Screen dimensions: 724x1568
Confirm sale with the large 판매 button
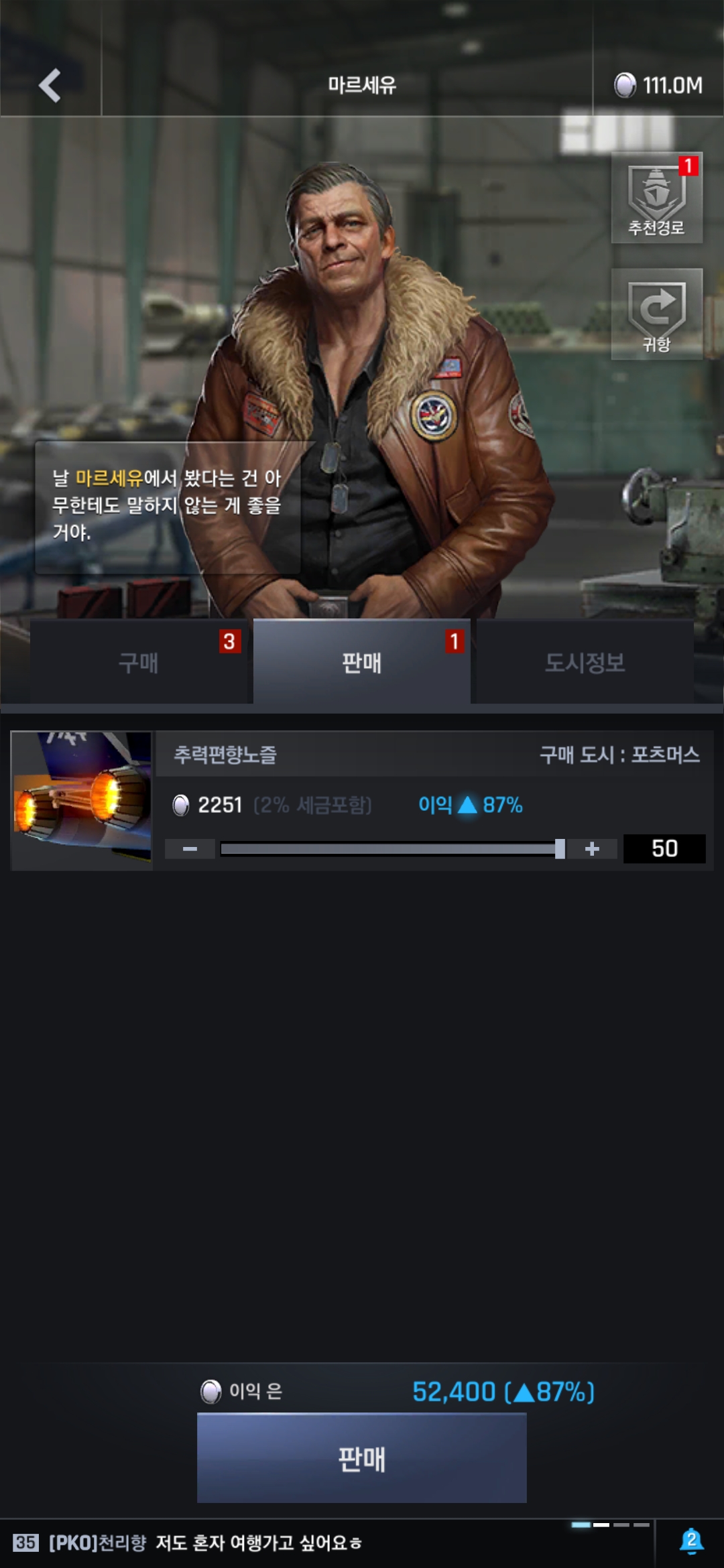pyautogui.click(x=362, y=1458)
